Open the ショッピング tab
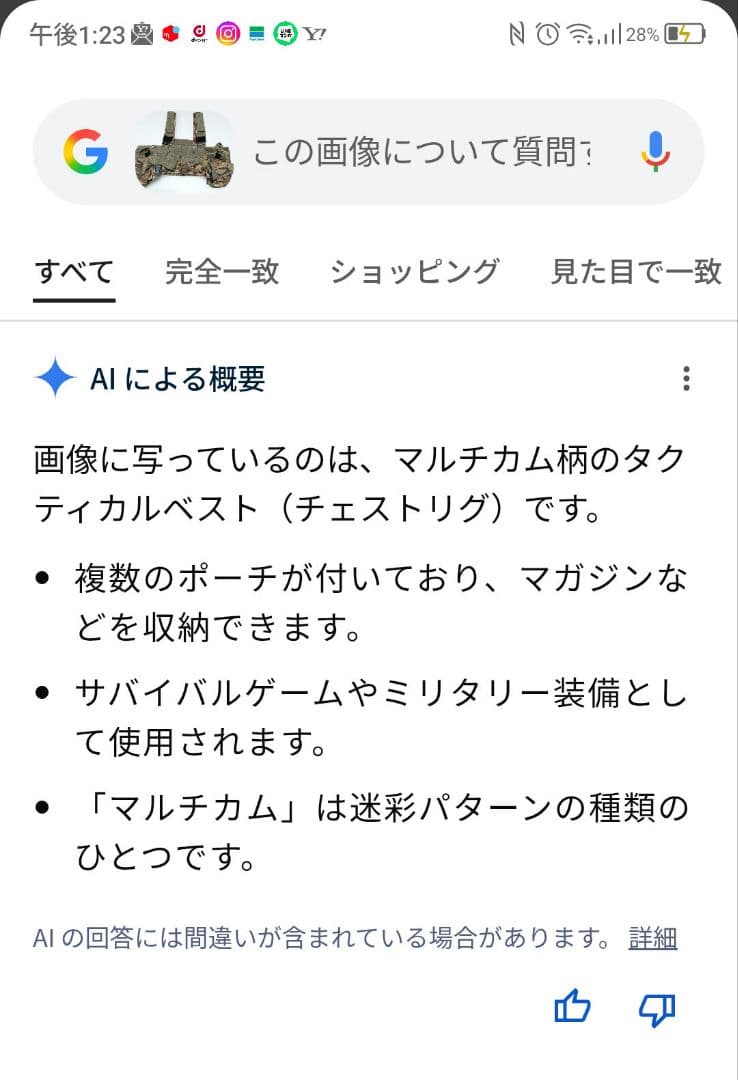 [x=415, y=270]
